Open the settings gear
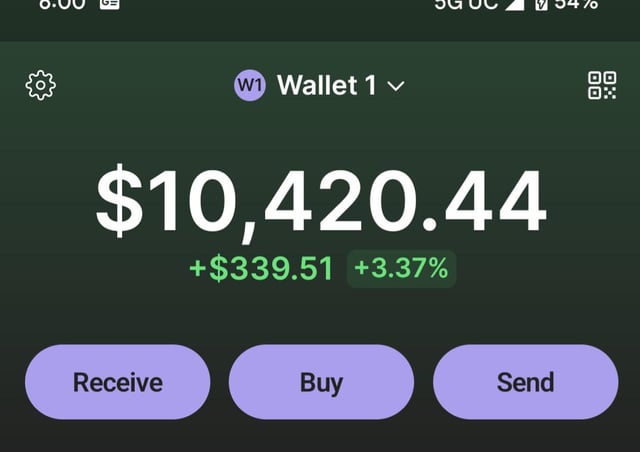640x452 pixels. (41, 85)
